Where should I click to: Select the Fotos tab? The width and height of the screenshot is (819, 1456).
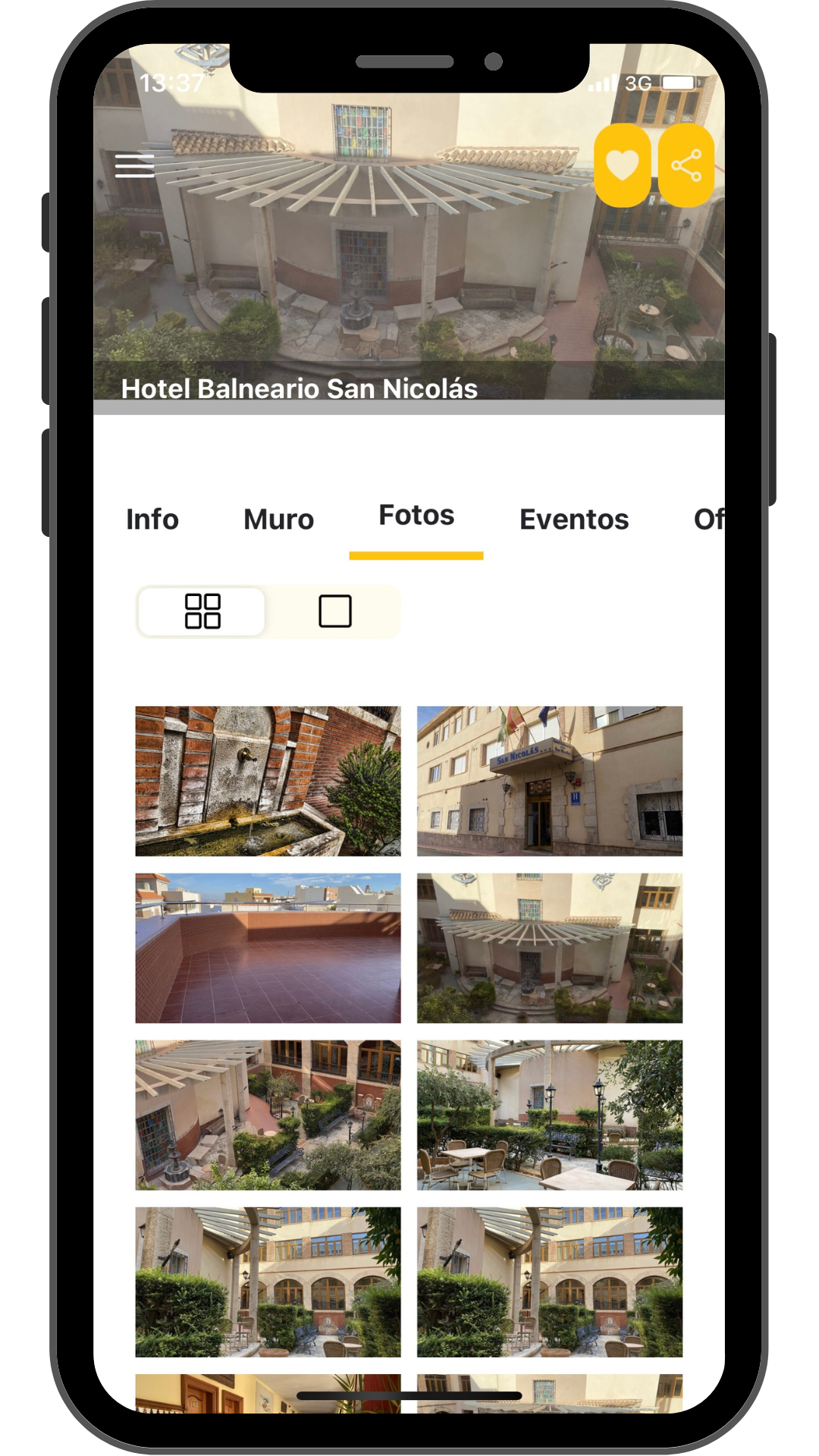pyautogui.click(x=416, y=516)
